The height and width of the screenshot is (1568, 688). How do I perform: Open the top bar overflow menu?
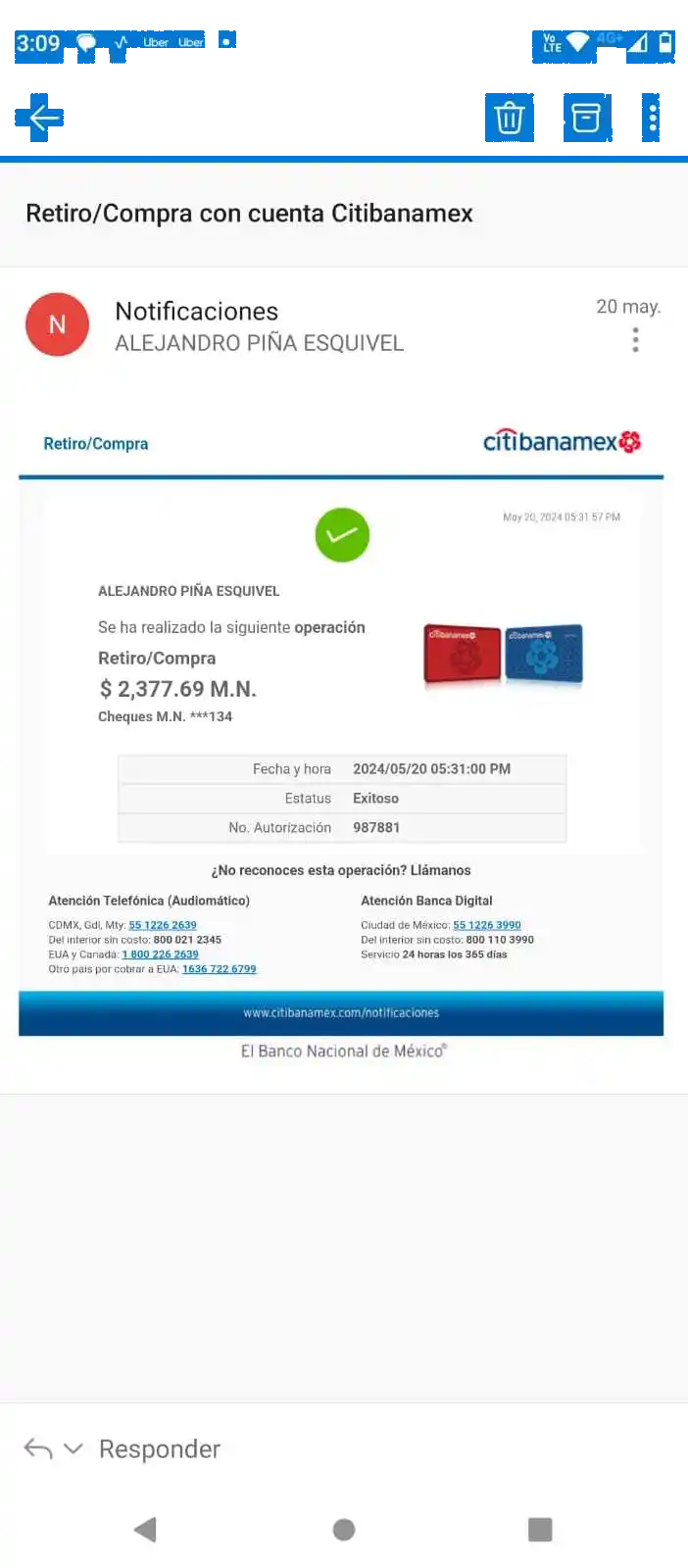coord(652,118)
